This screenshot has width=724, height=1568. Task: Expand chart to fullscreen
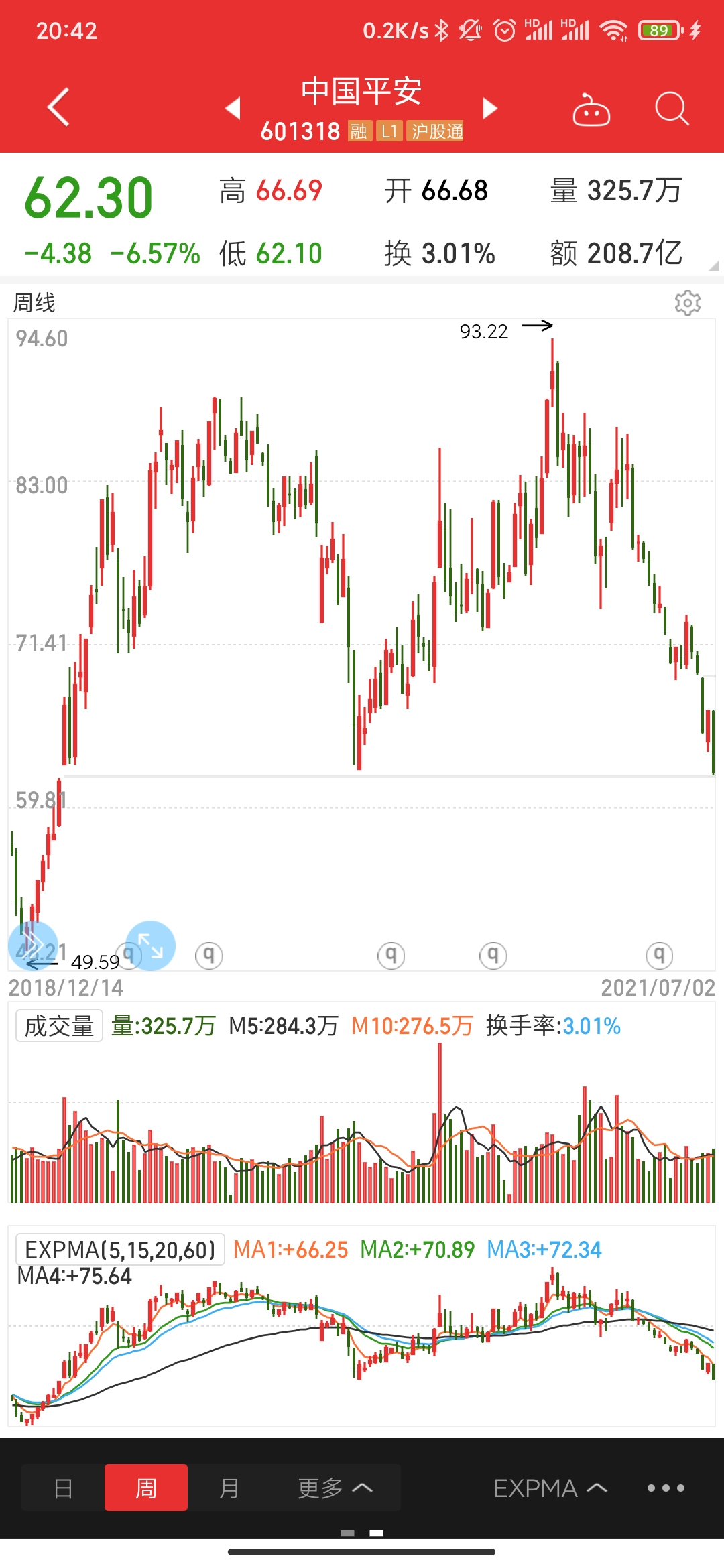pos(150,945)
